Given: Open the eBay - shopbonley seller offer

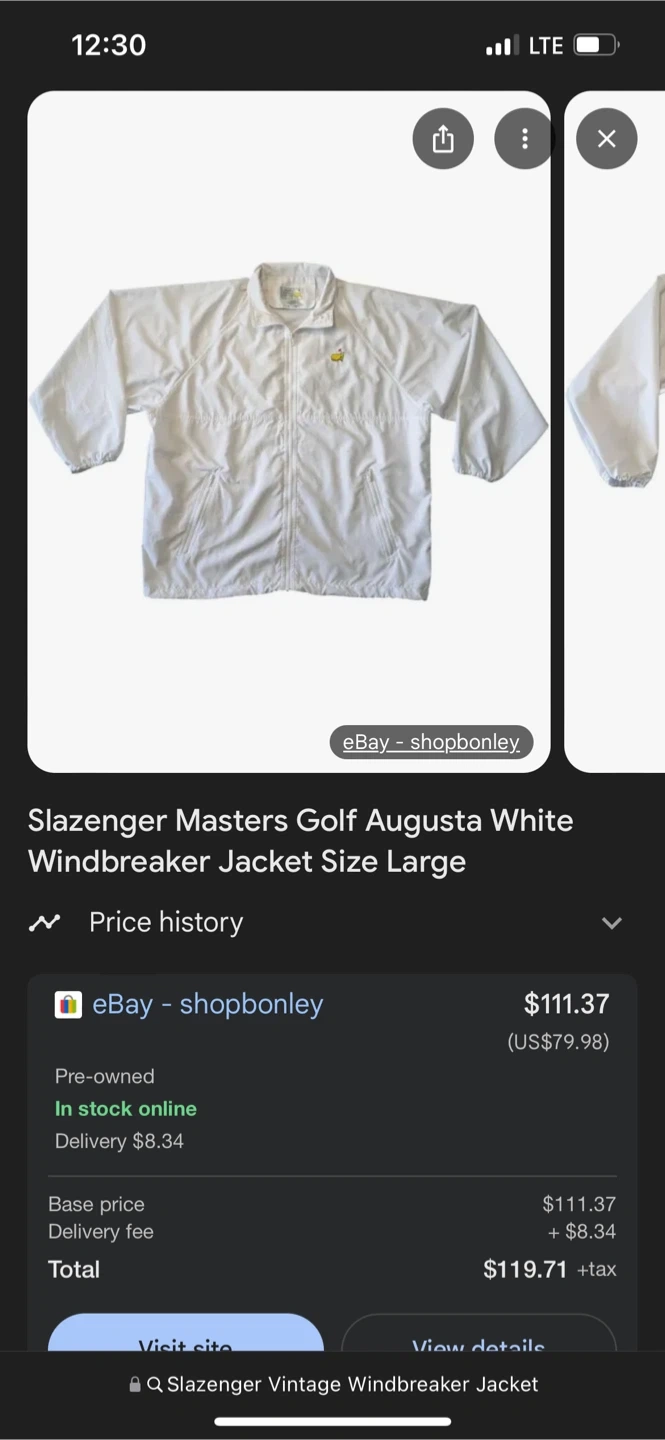Looking at the screenshot, I should coord(208,1004).
